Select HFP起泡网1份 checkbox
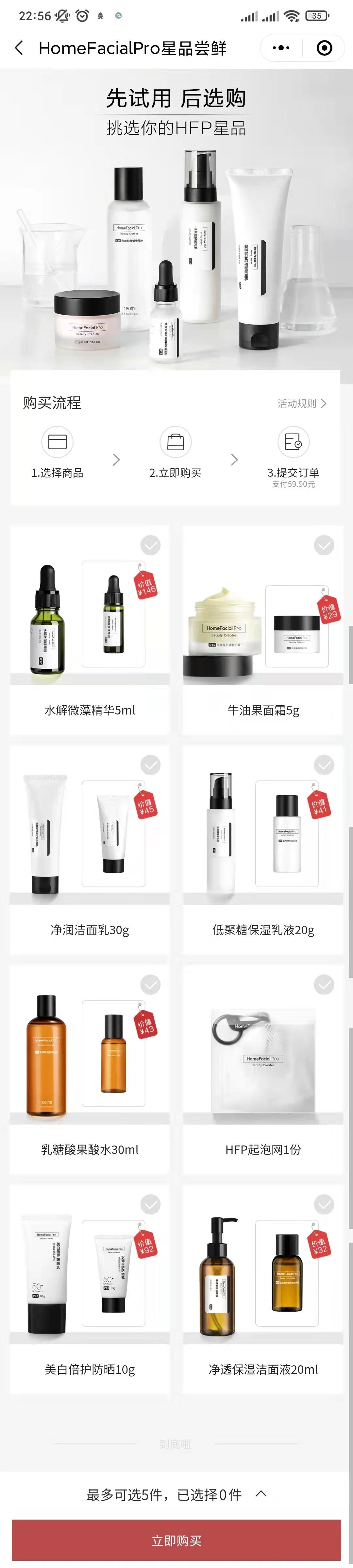This screenshot has height=1568, width=353. click(324, 985)
